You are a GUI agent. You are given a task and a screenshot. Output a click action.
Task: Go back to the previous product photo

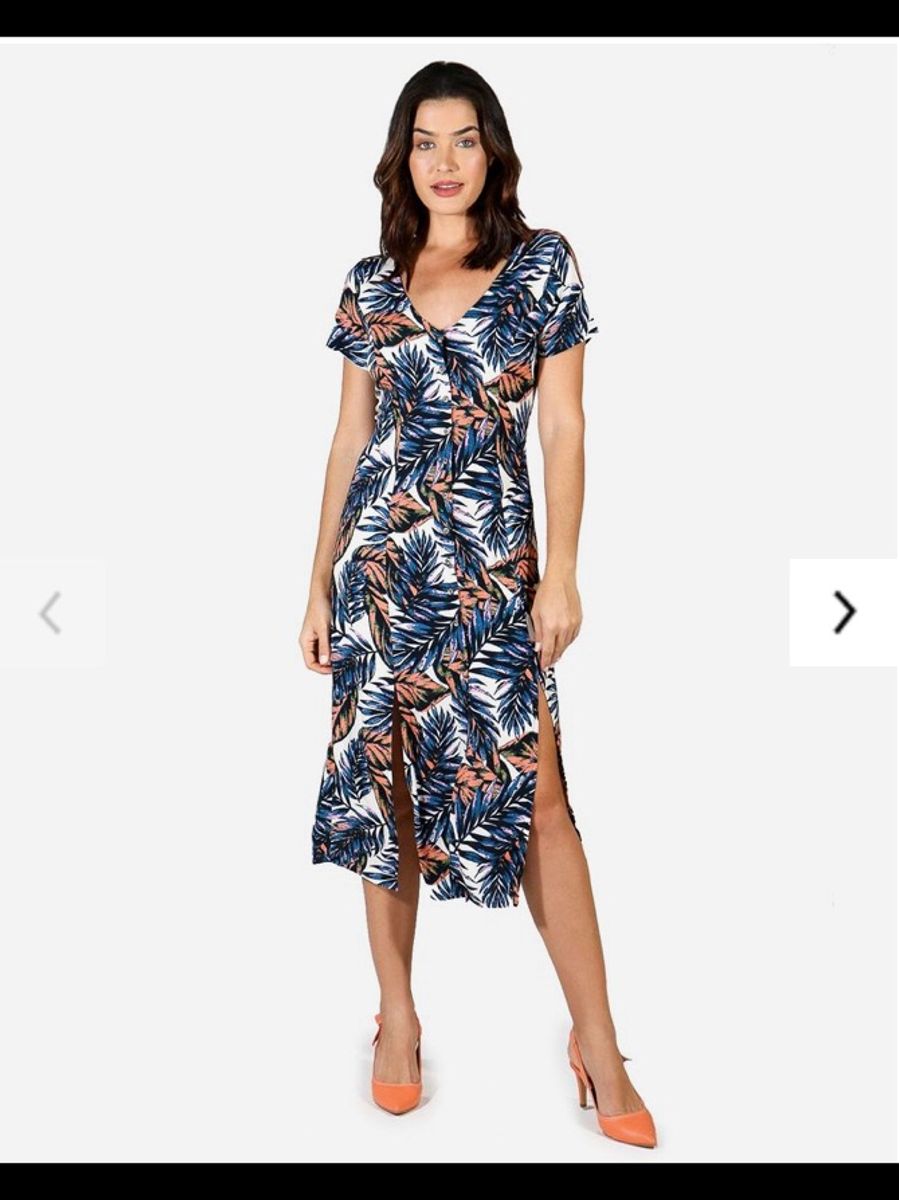pyautogui.click(x=51, y=612)
